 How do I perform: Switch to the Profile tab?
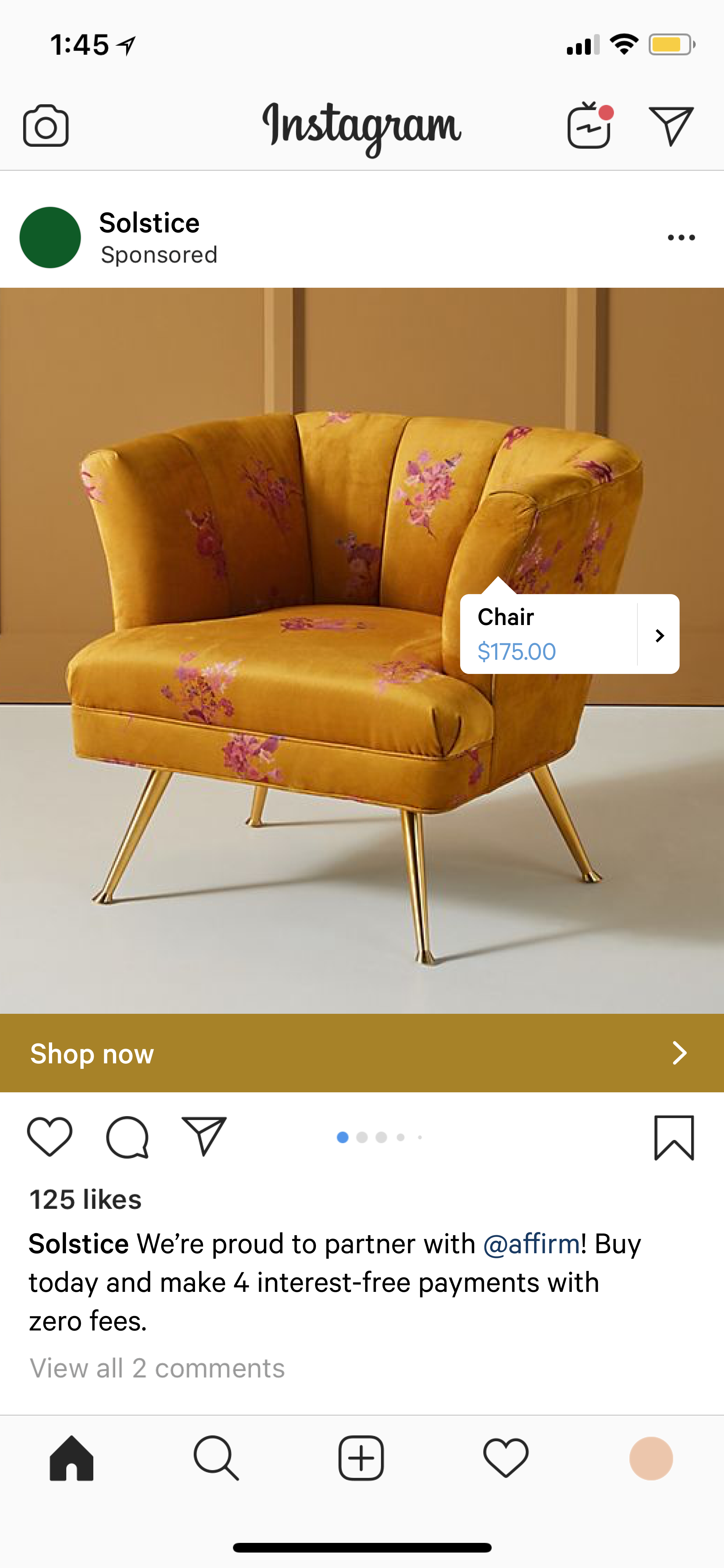651,1459
